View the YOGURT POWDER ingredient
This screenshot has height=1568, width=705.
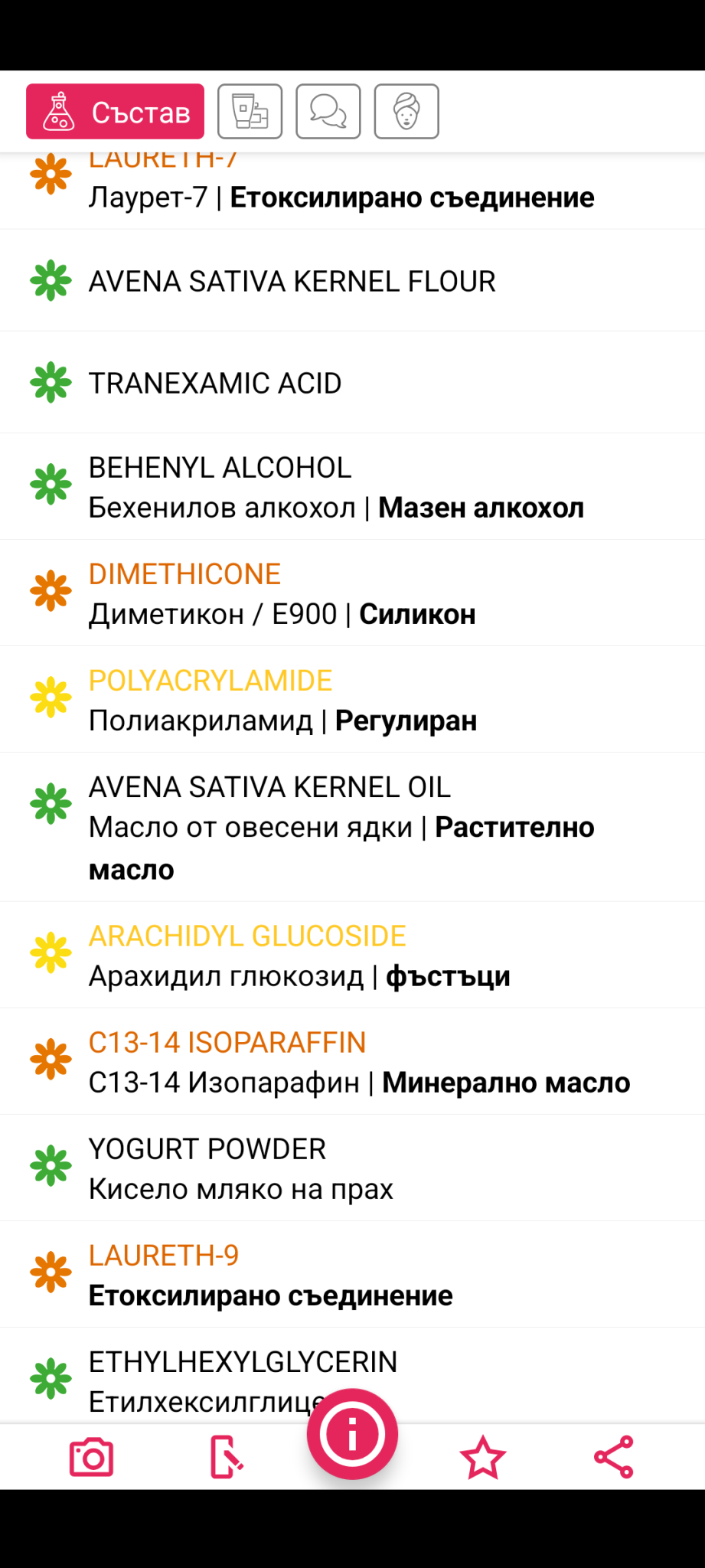352,1168
